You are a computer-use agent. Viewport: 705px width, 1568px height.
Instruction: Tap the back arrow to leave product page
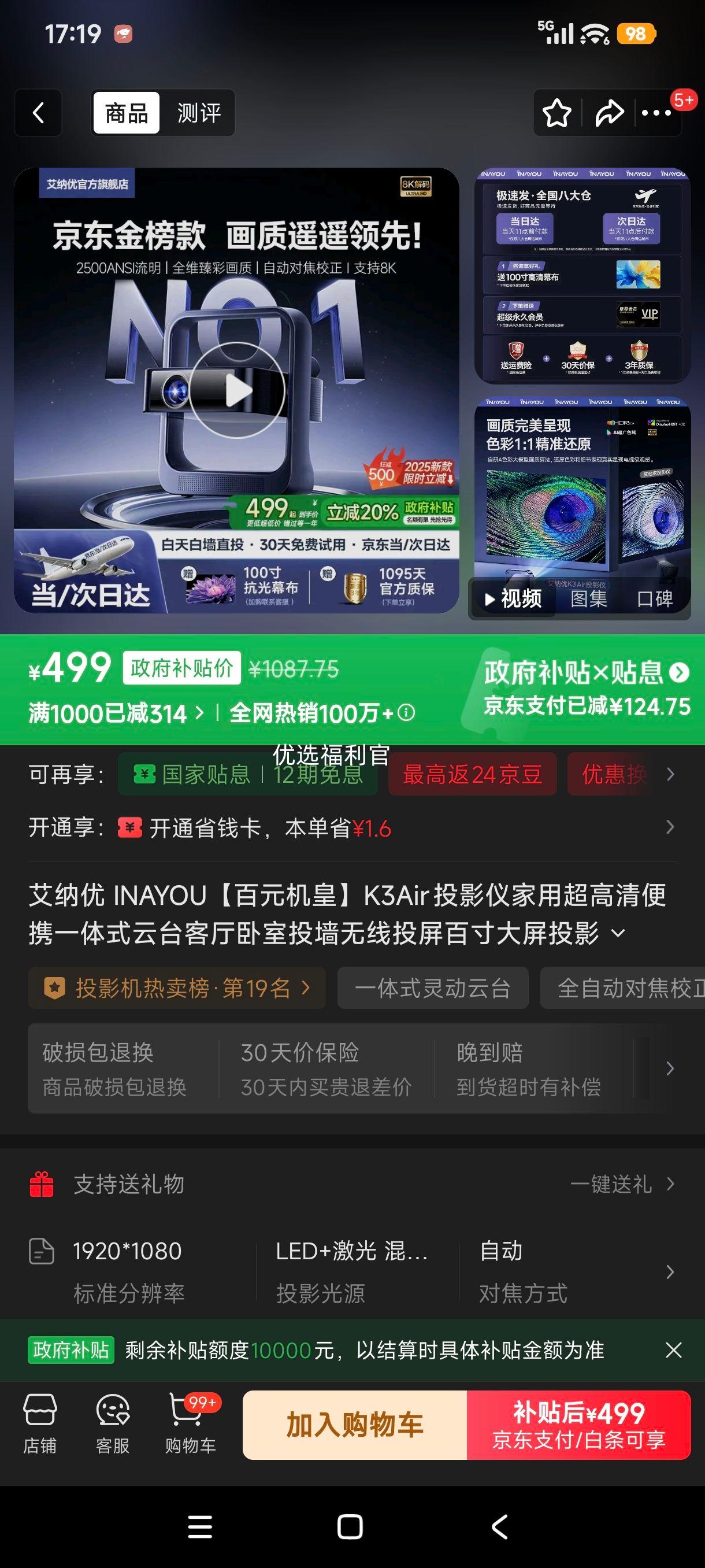38,113
